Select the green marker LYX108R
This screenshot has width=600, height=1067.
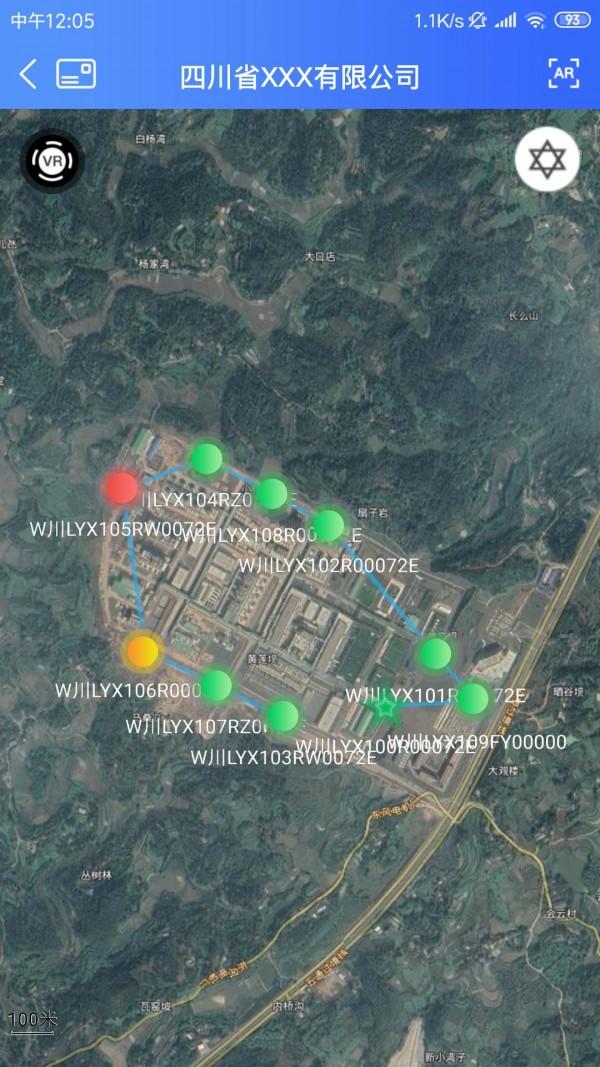[271, 493]
